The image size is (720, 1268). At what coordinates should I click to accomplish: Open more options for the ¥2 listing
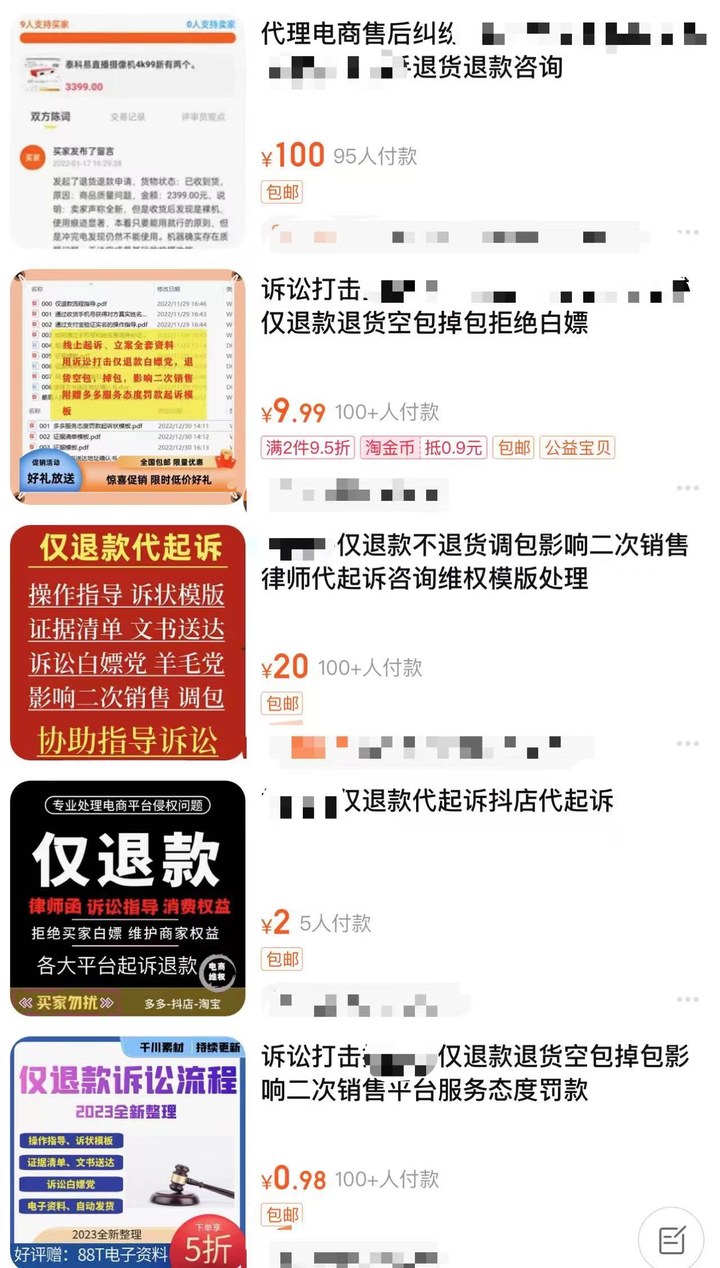coord(688,1000)
